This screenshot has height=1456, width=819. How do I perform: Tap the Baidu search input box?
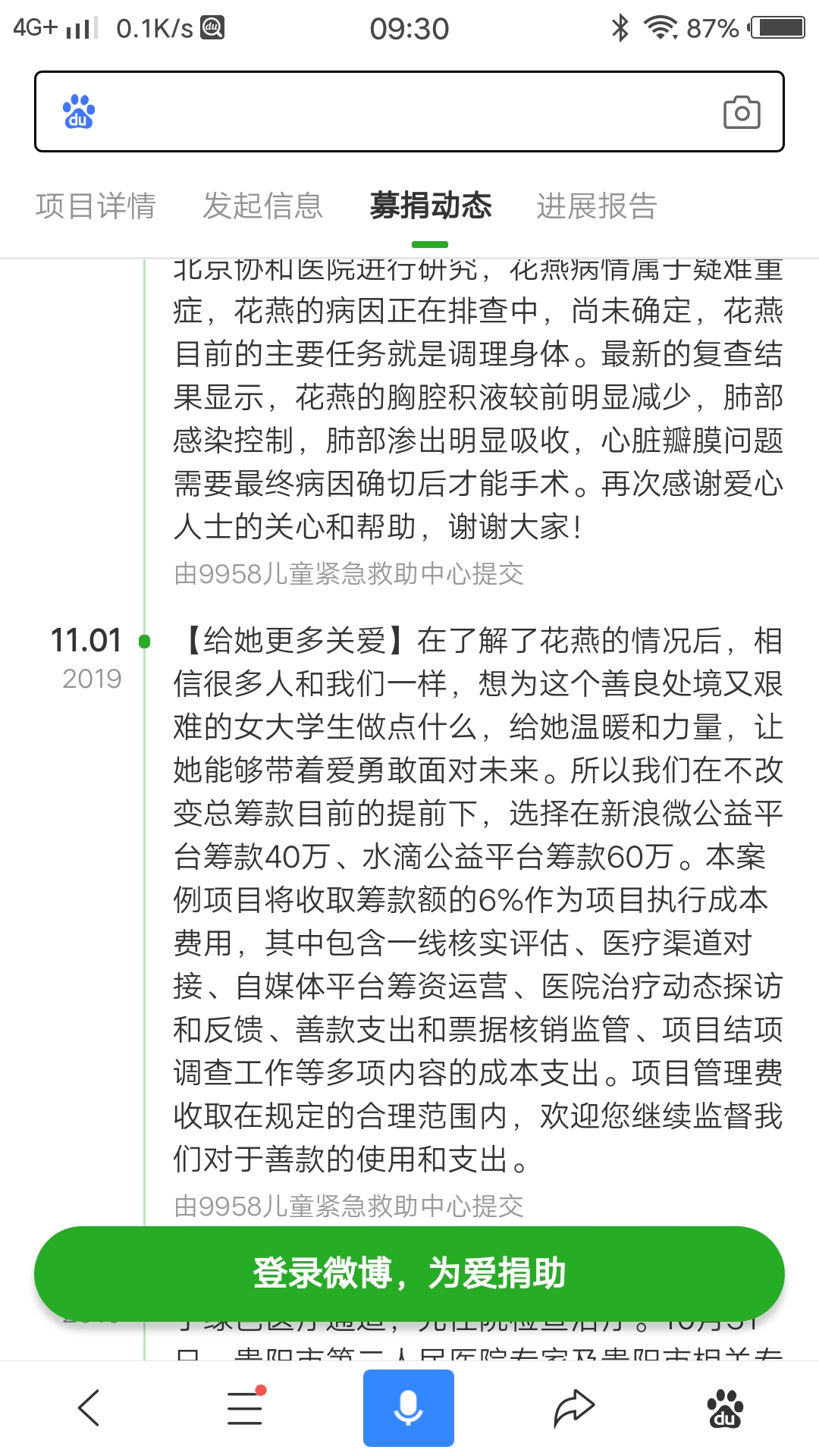click(x=402, y=112)
